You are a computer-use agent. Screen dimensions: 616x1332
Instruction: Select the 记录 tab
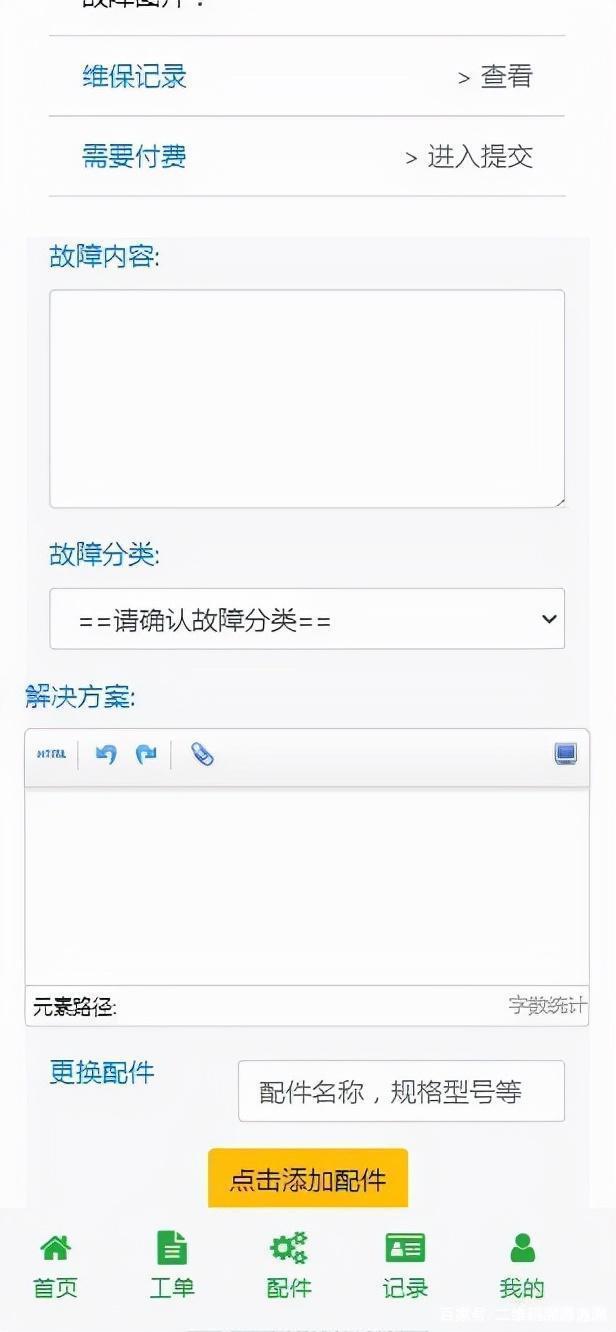coord(405,1266)
